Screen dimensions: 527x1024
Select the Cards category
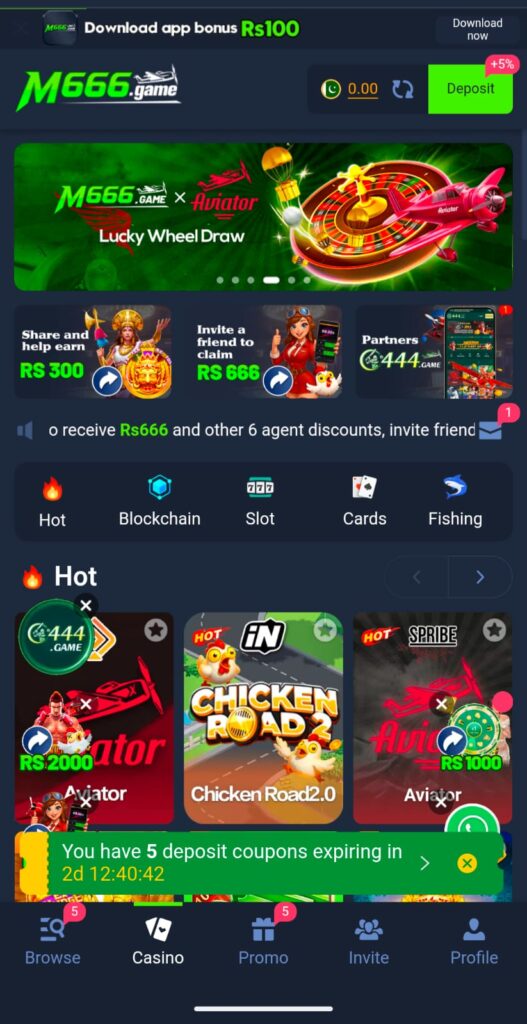[364, 501]
